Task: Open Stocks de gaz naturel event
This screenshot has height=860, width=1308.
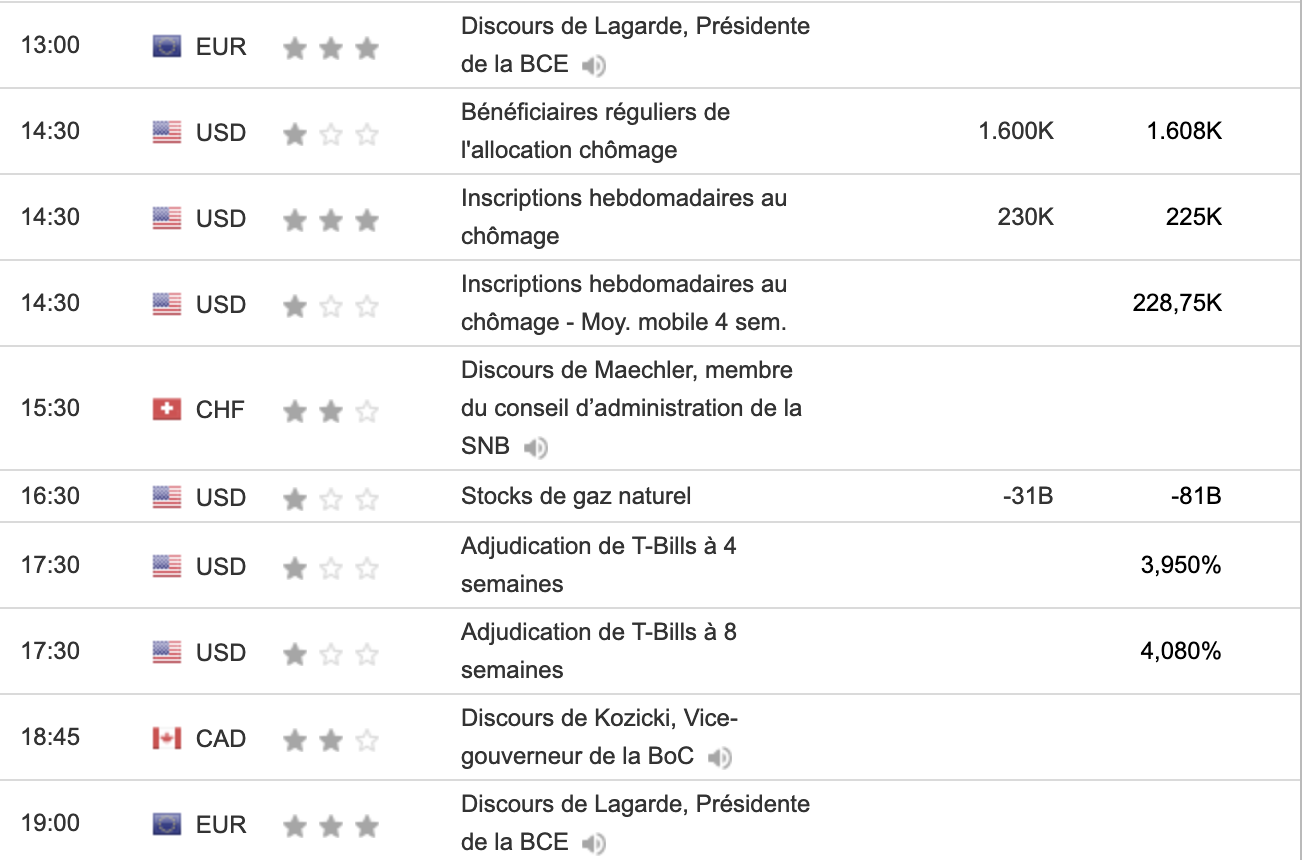Action: [x=576, y=496]
